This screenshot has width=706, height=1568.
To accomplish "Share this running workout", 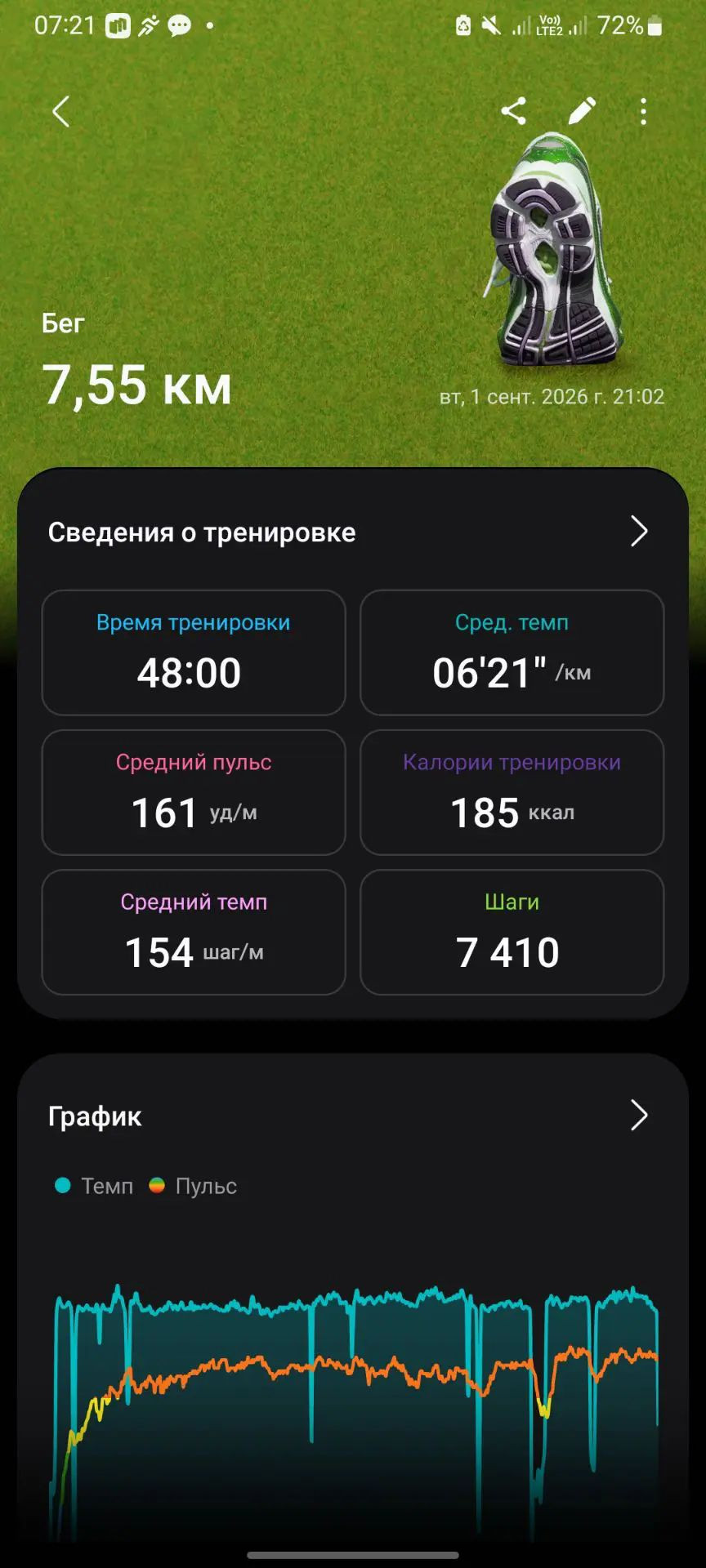I will click(x=514, y=111).
